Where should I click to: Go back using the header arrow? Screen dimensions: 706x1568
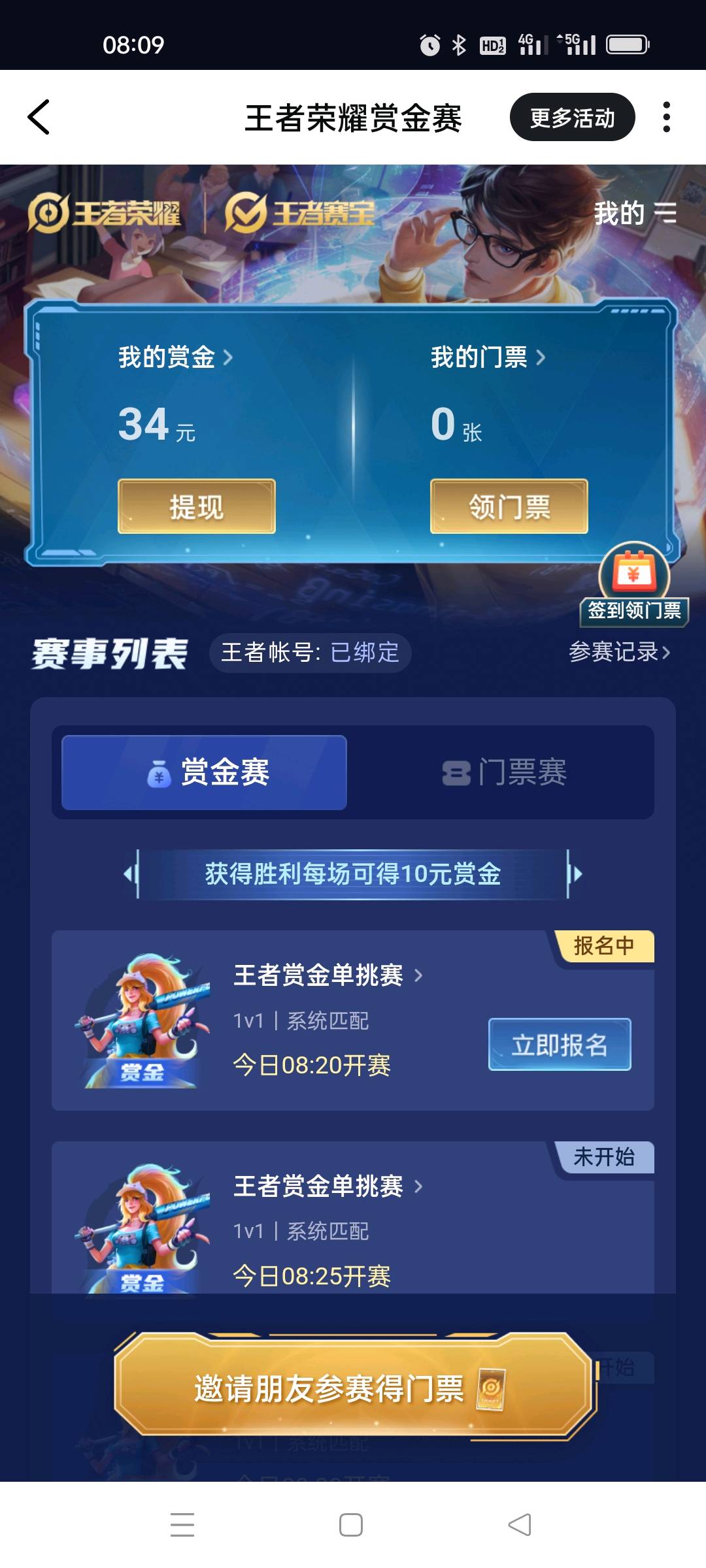point(39,118)
